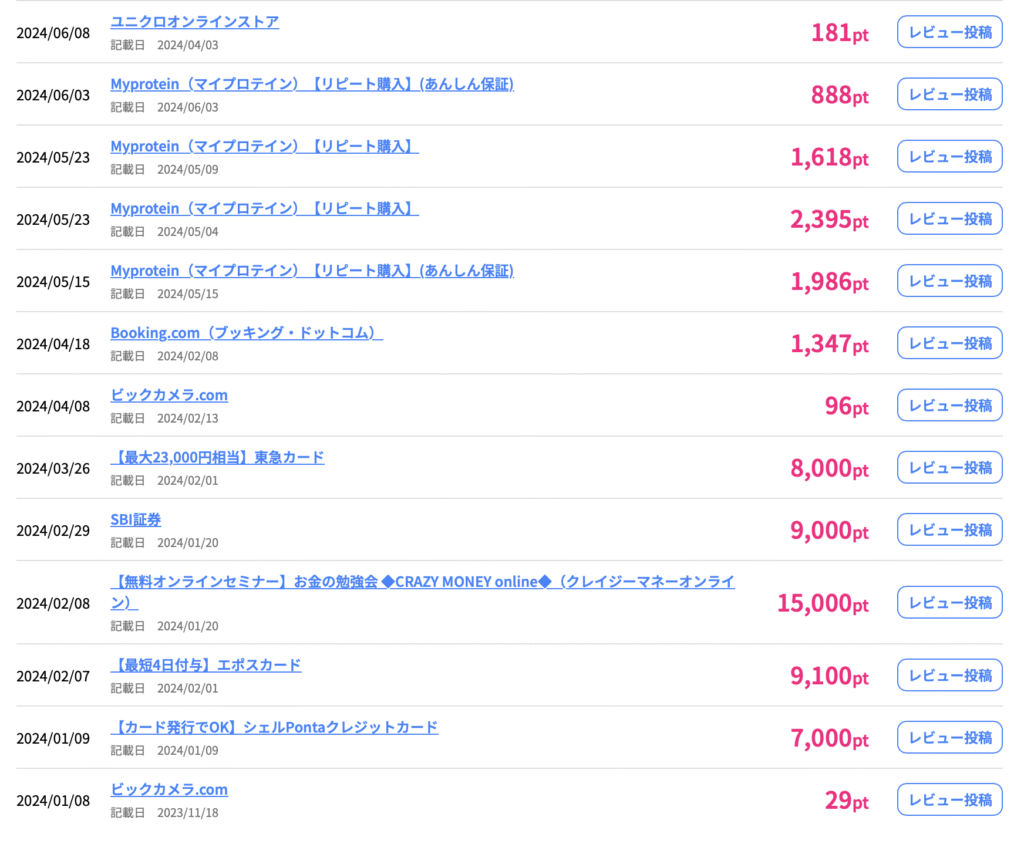Open the Myprotein link worth 1,618pt

[264, 146]
